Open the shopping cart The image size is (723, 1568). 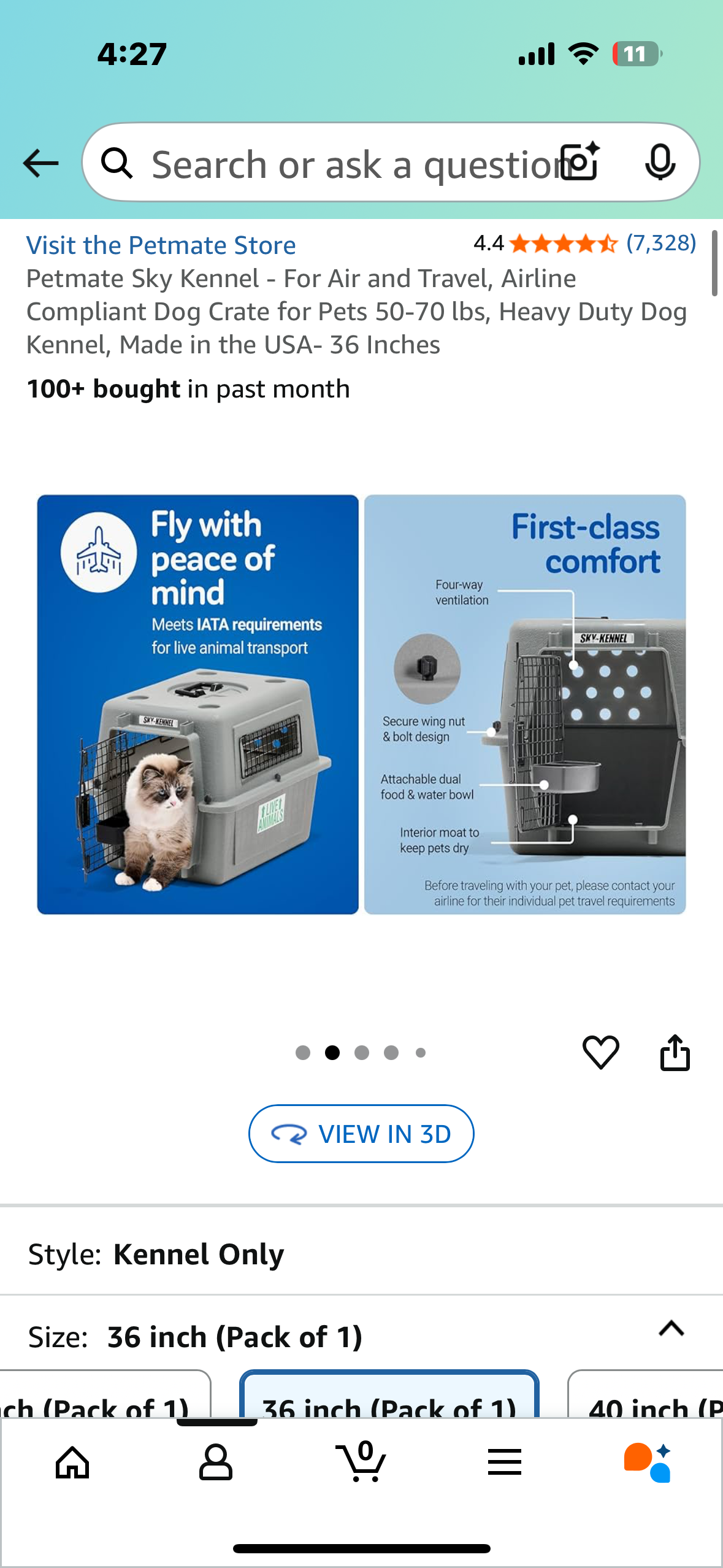click(361, 1462)
